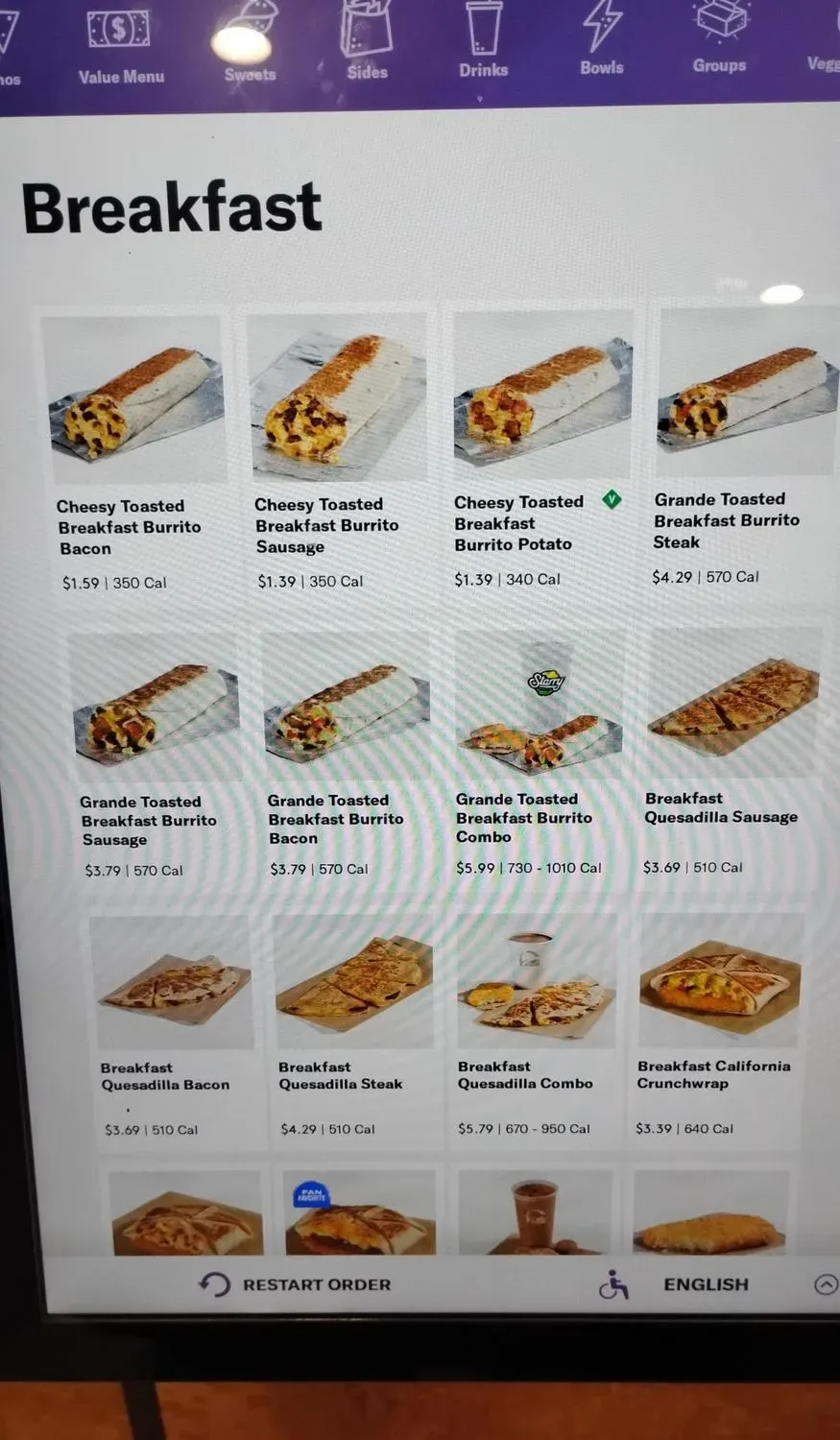Pick Cheesy Toasted Breakfast Burrito Potato
Image resolution: width=840 pixels, height=1440 pixels.
(x=541, y=446)
